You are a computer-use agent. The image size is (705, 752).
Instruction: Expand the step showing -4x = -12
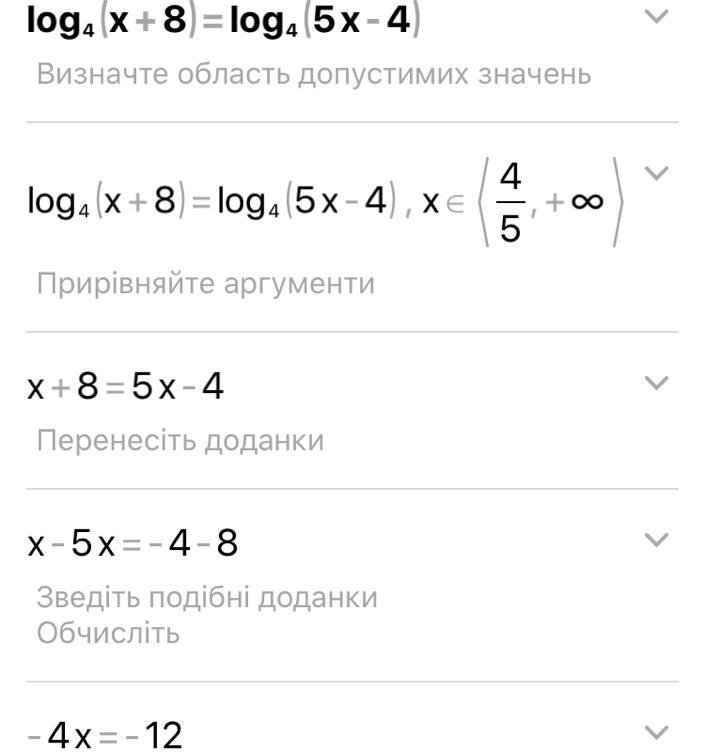coord(656,732)
